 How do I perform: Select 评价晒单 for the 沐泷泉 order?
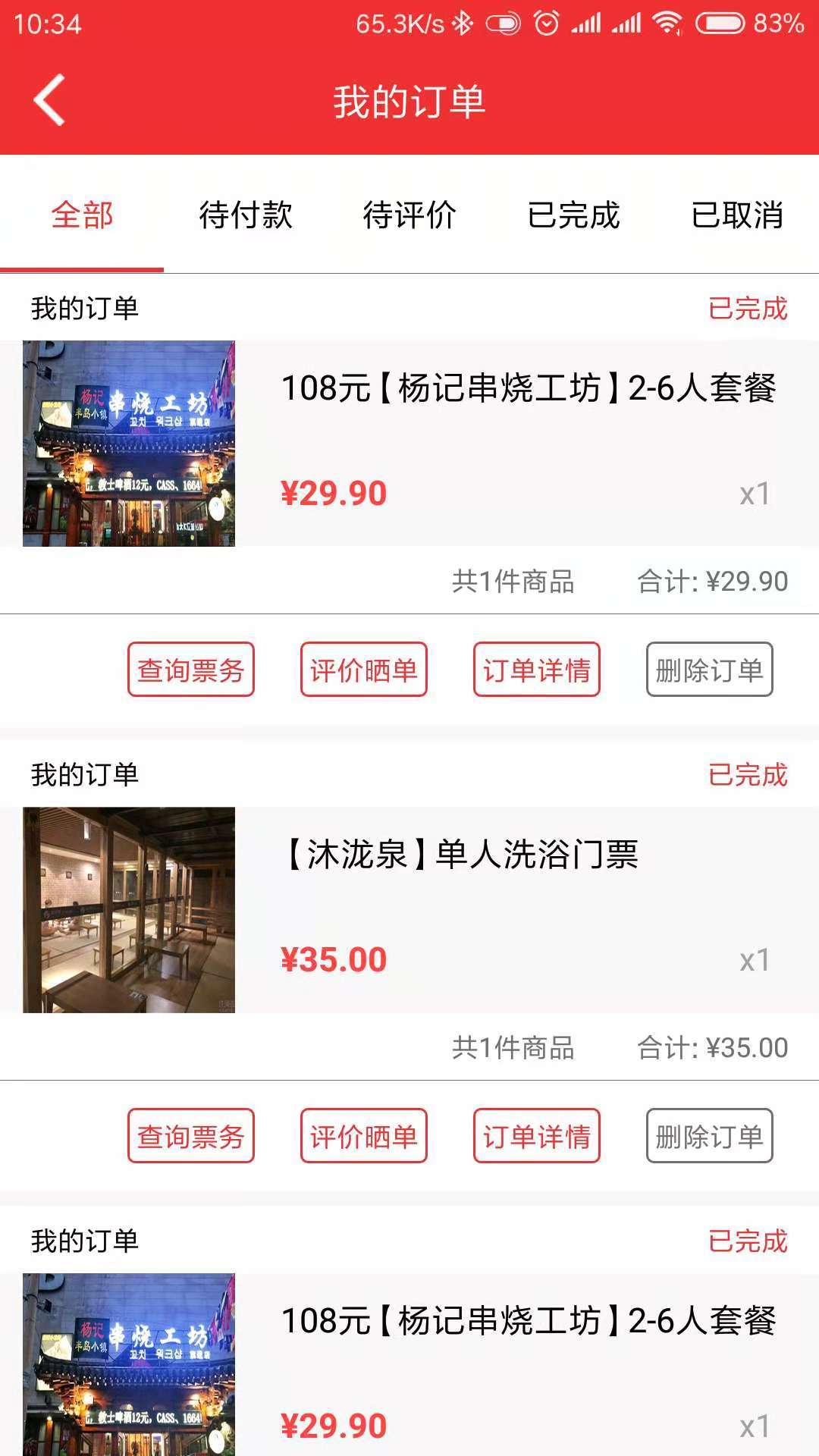[x=364, y=1136]
